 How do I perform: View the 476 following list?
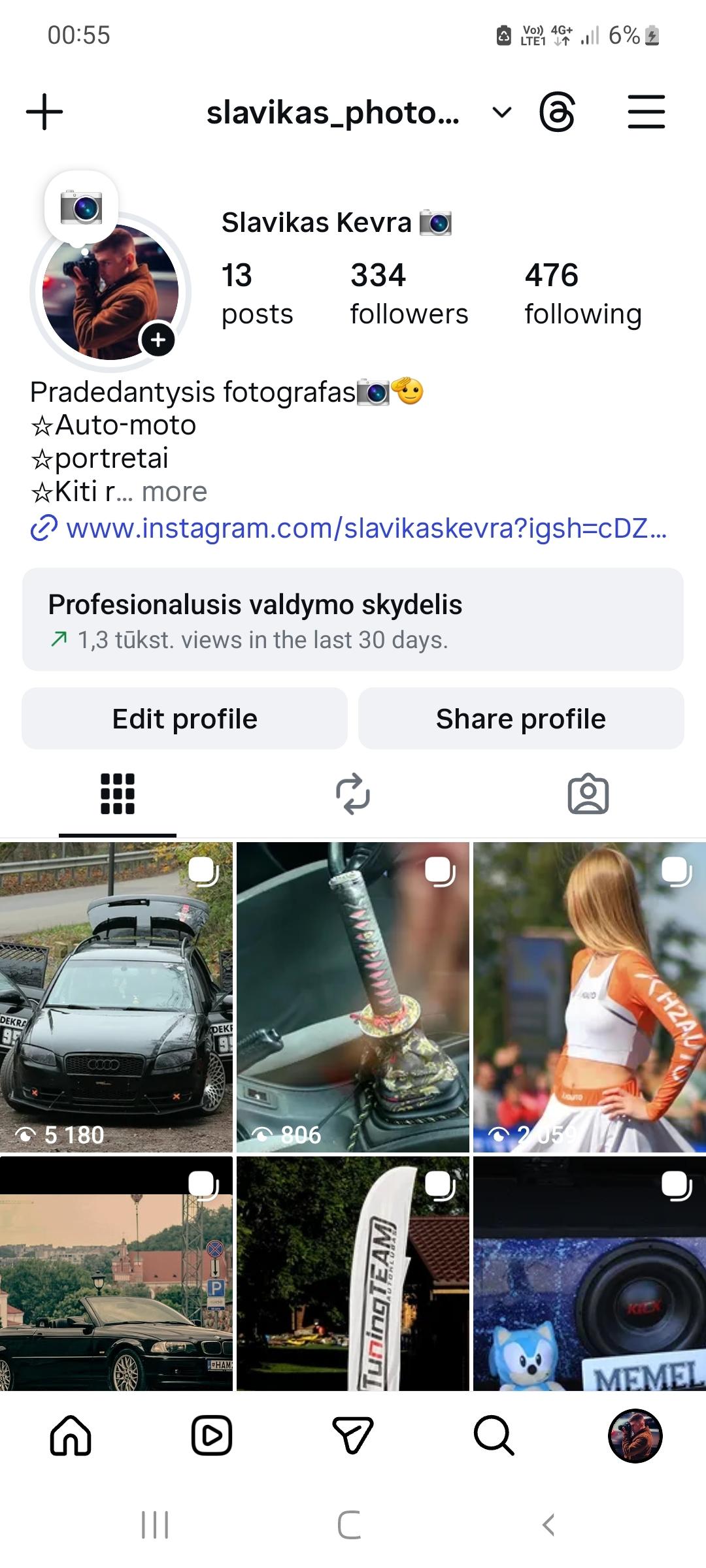pos(582,293)
